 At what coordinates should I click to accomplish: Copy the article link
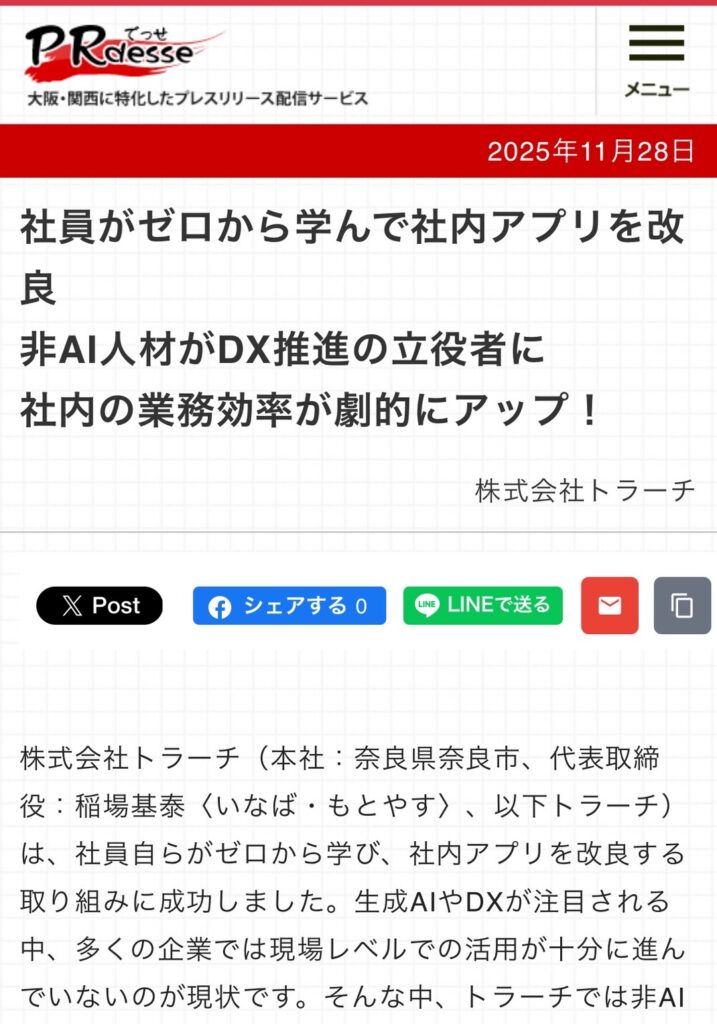[682, 606]
